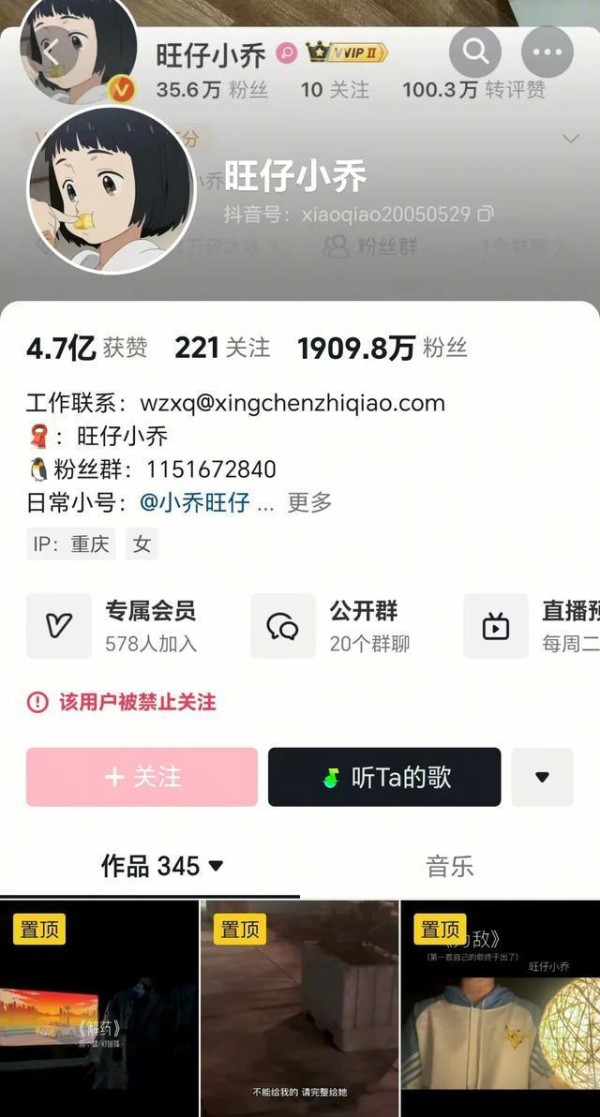Open the 1909.8万 粉丝 followers list
The image size is (600, 1117).
pos(381,348)
